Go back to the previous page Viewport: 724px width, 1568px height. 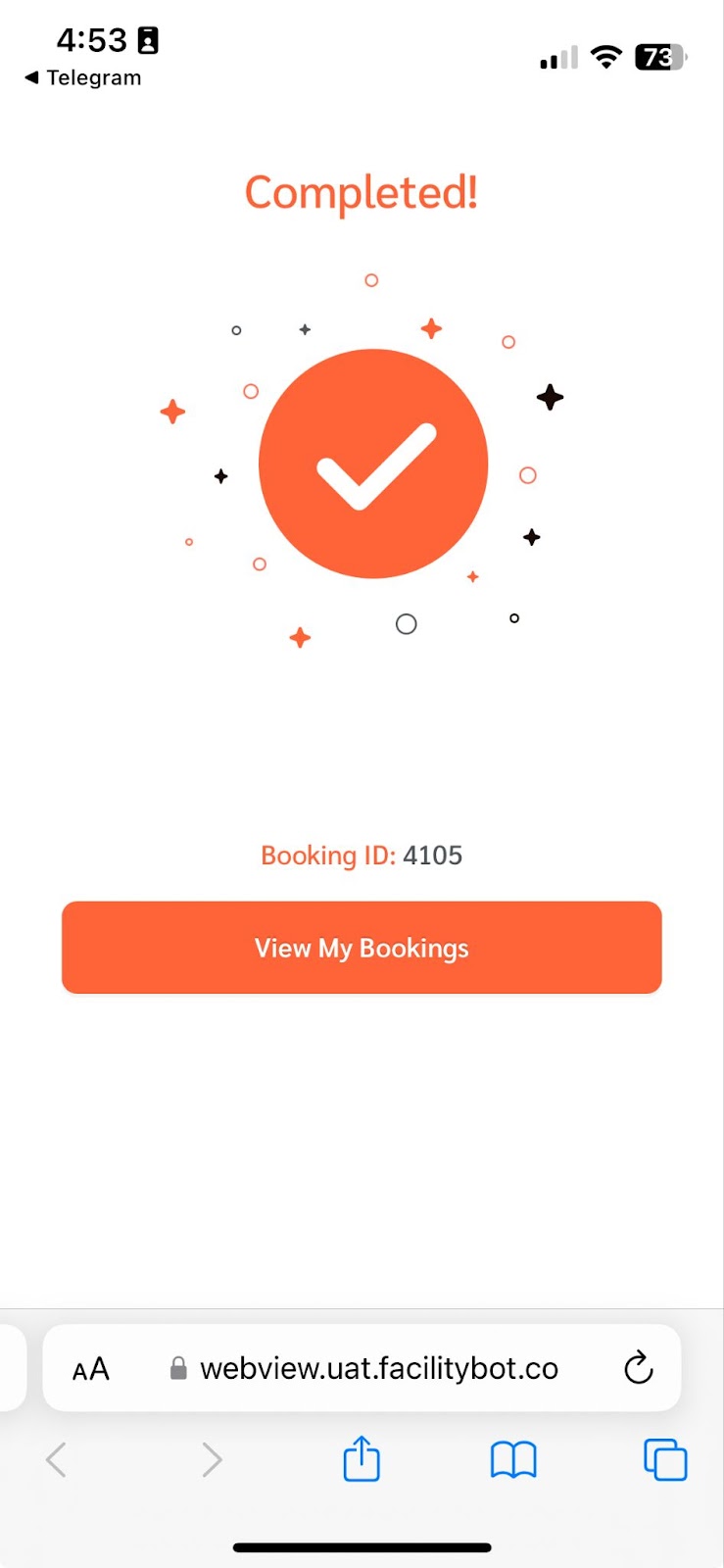57,1460
